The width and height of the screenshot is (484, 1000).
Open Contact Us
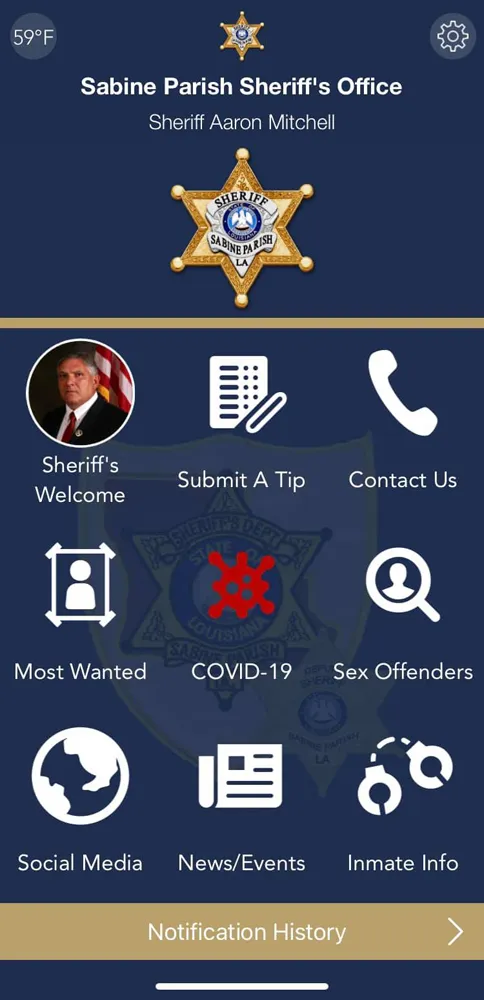coord(403,423)
